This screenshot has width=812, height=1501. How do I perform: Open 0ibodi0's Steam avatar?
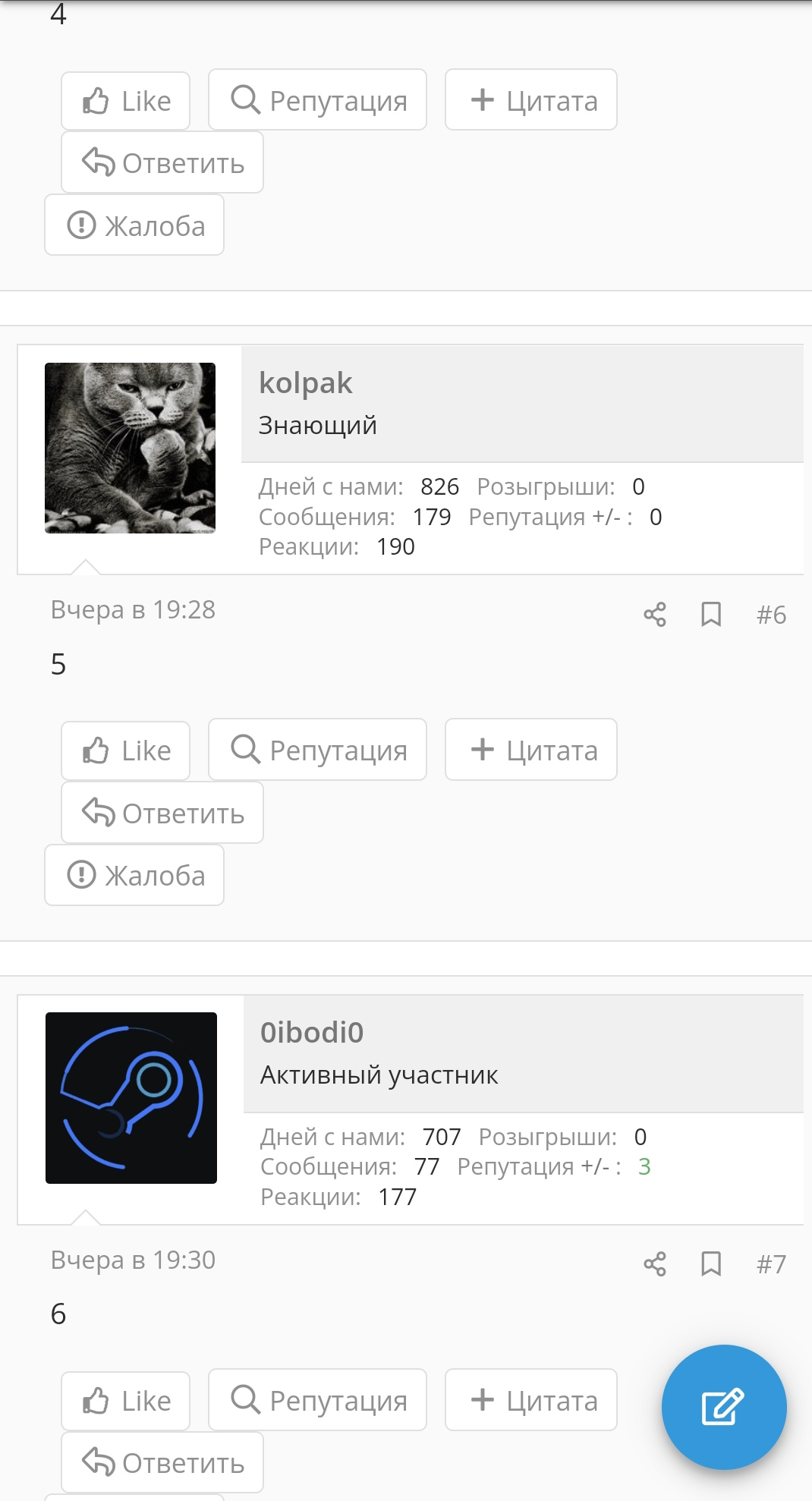131,1098
